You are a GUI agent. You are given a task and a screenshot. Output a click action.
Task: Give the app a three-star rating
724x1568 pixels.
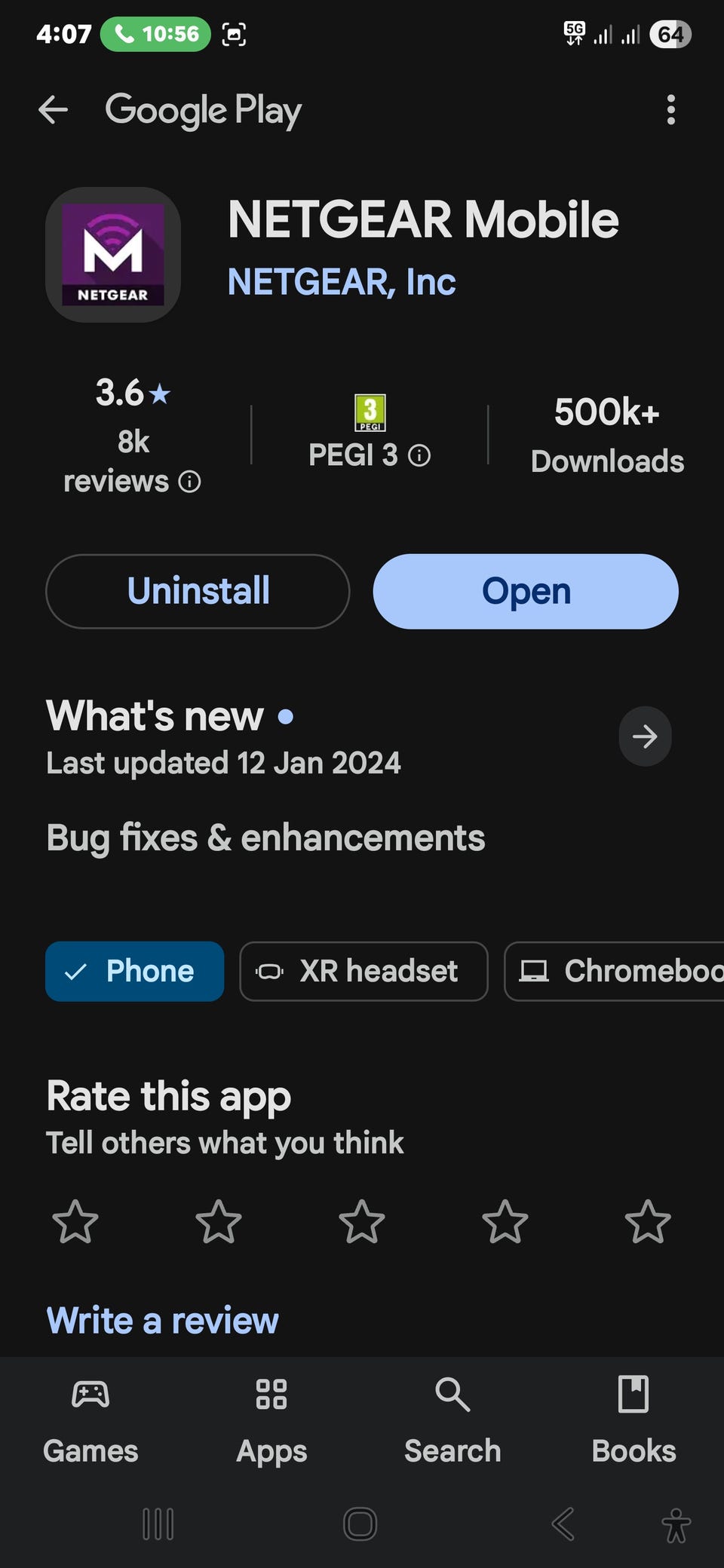click(x=362, y=1221)
